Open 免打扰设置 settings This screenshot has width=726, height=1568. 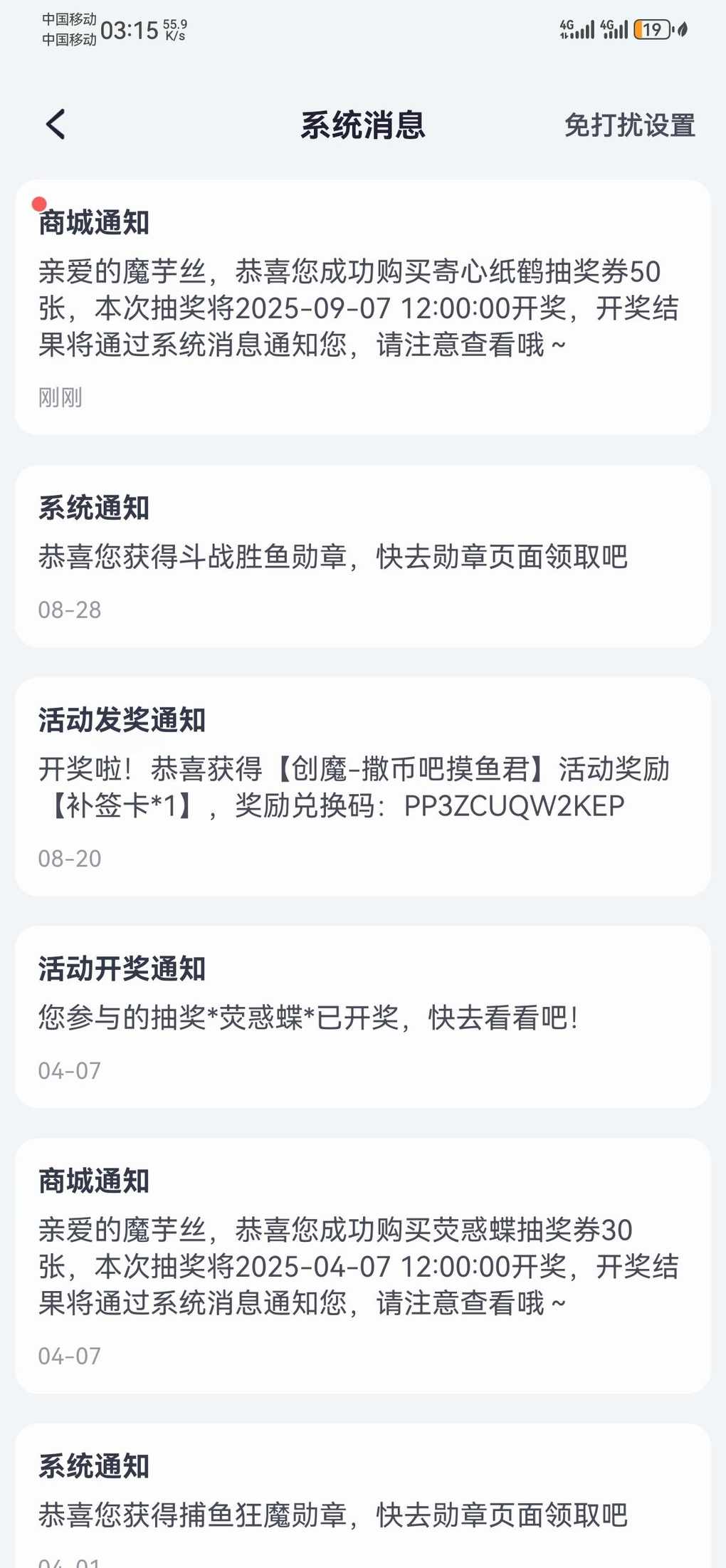coord(629,125)
